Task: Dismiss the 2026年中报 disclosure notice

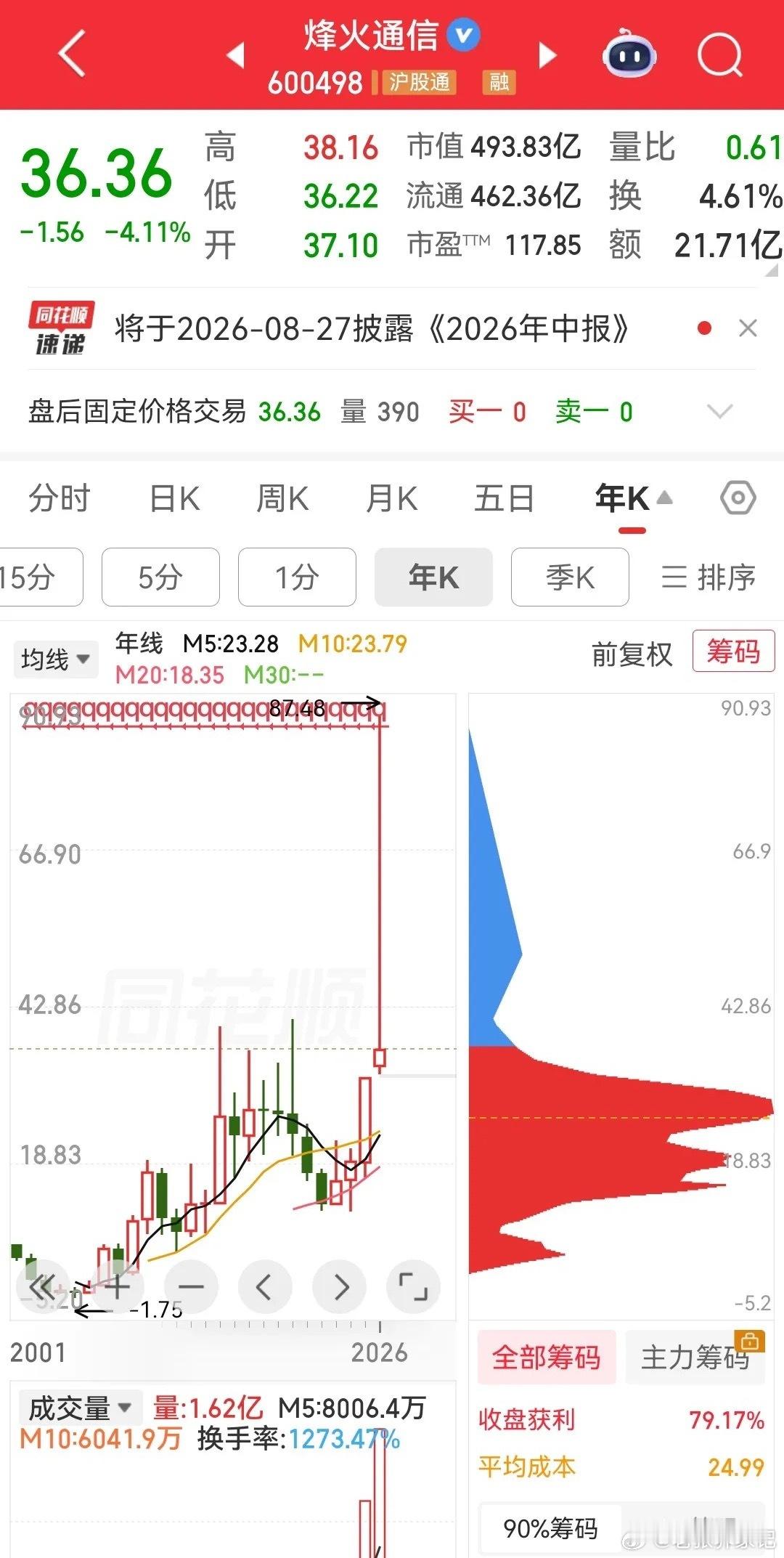Action: [748, 328]
